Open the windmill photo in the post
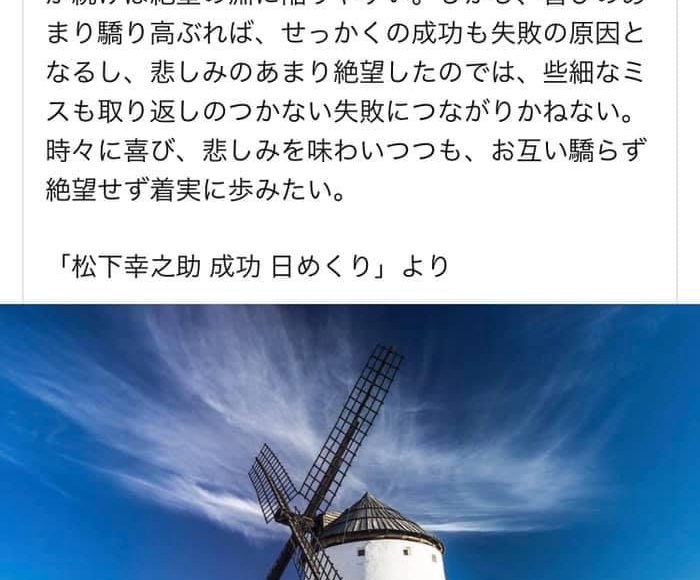The width and height of the screenshot is (700, 580). pos(350,445)
